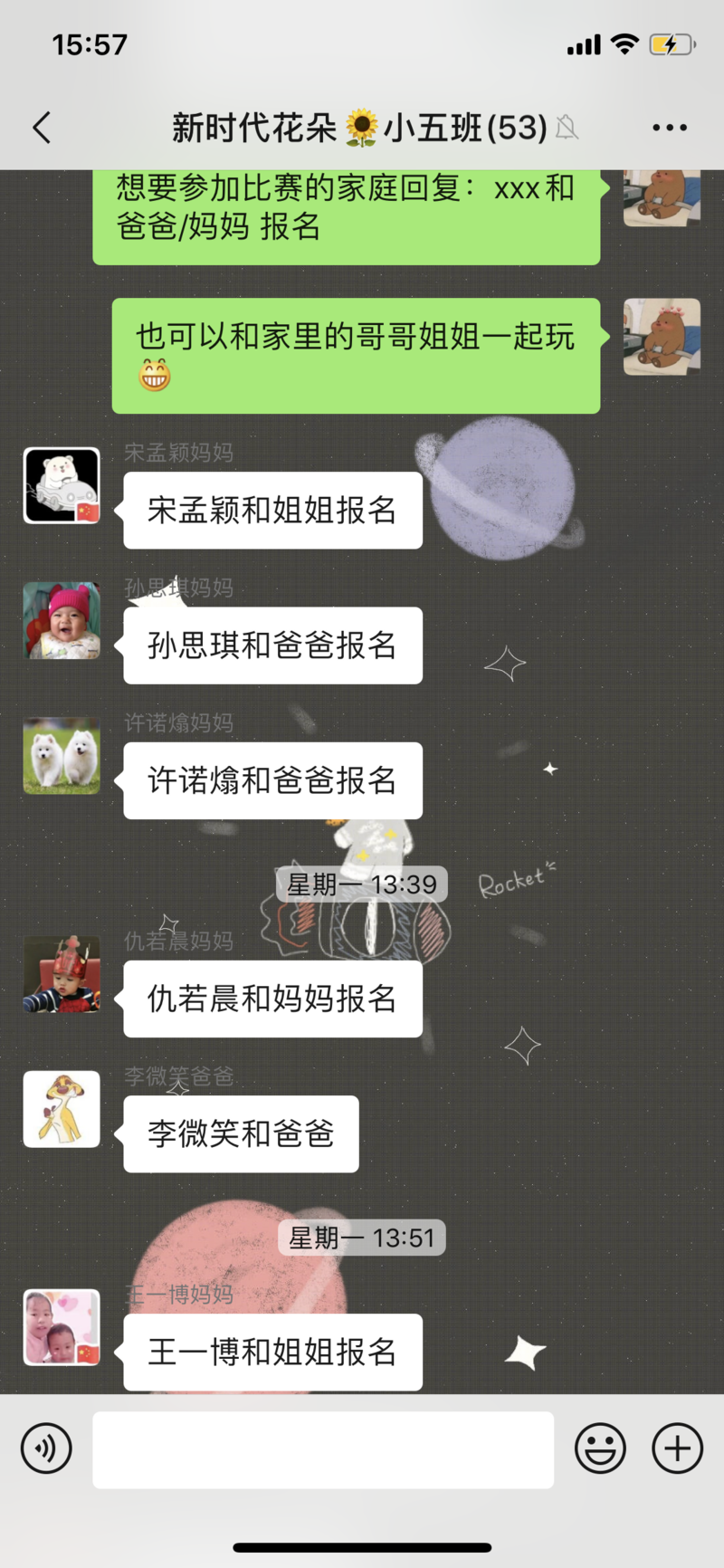The image size is (724, 1568).
Task: Open 许诺熻妈妈's avatar with two dogs
Action: coord(62,756)
